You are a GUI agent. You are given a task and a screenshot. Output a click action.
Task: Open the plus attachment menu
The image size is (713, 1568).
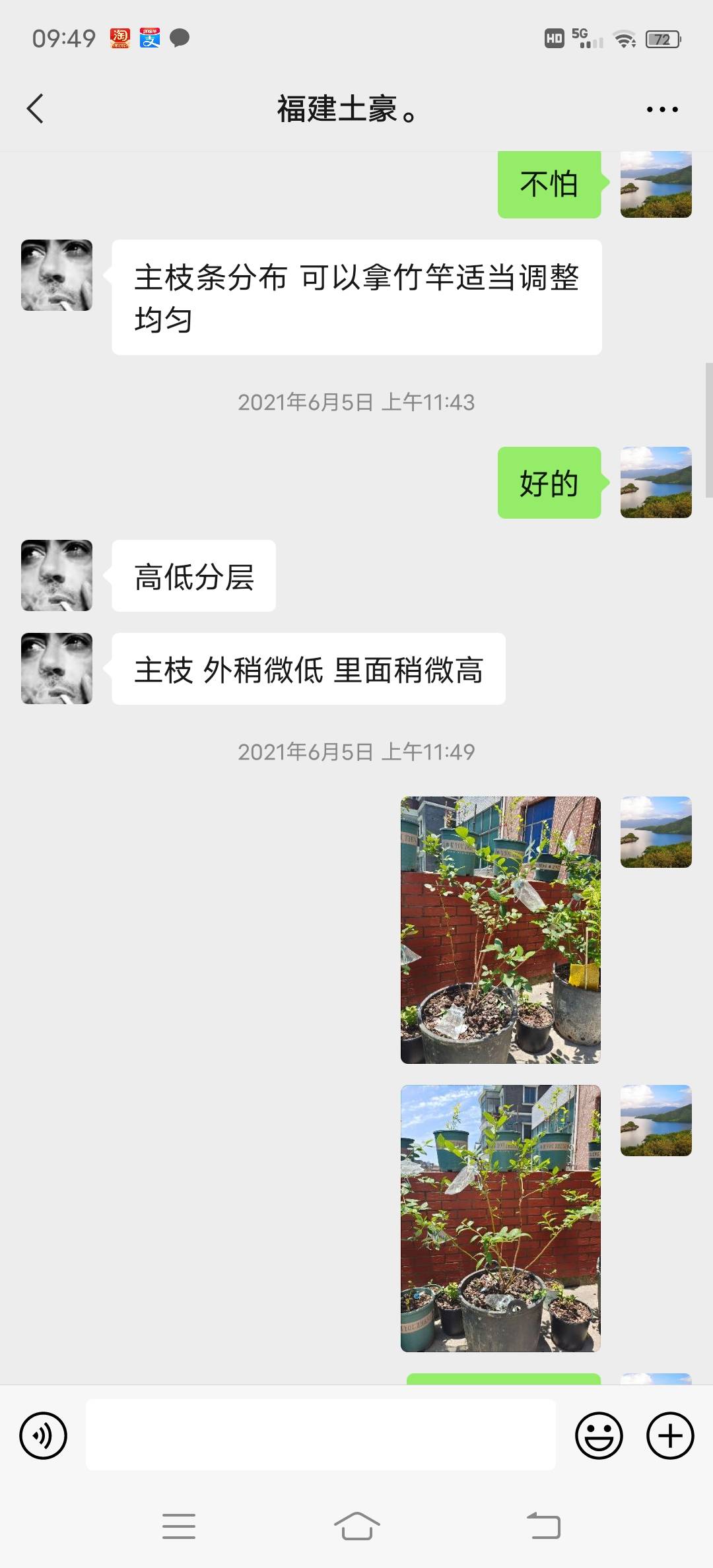pos(670,1435)
